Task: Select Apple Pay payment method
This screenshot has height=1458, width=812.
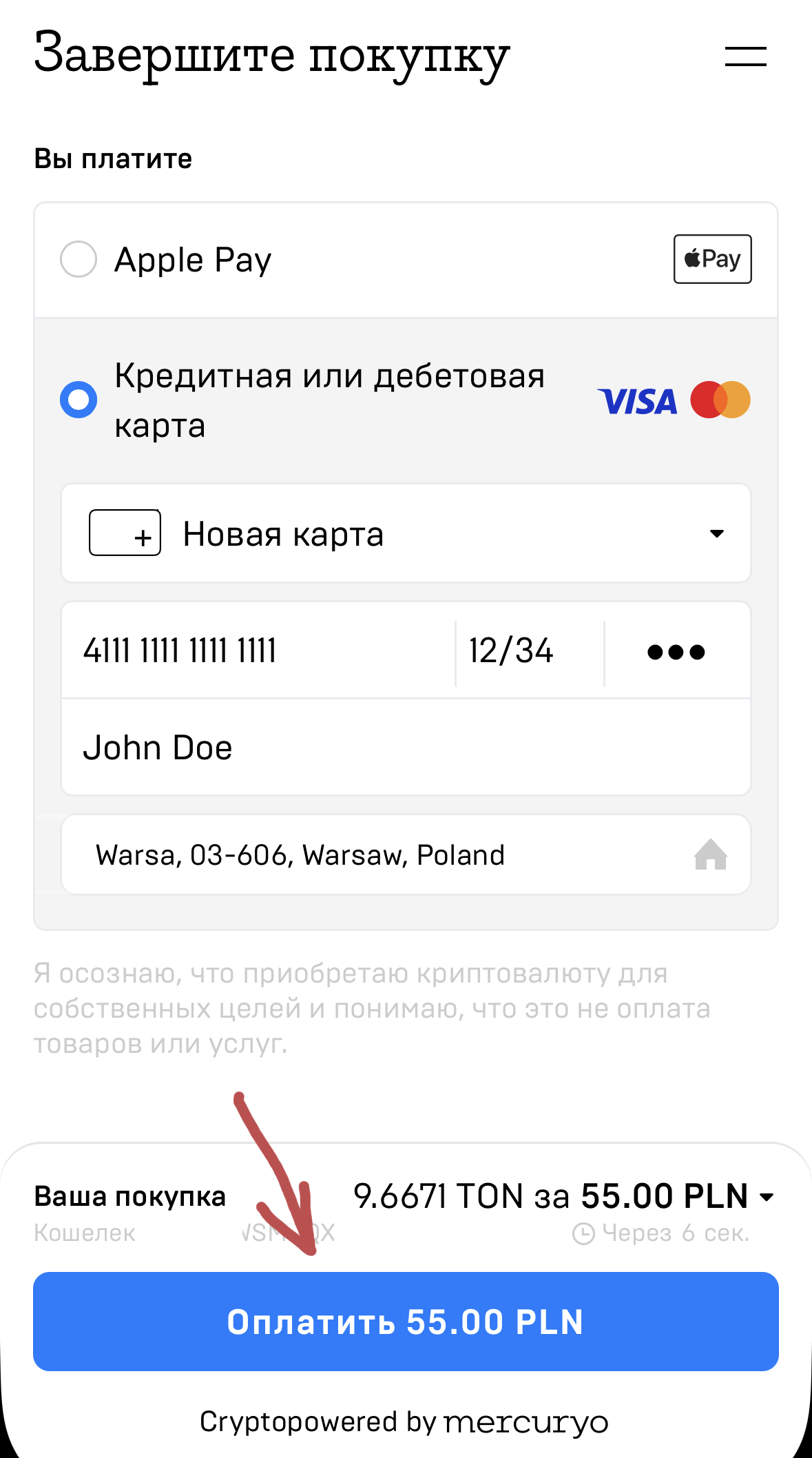Action: click(x=79, y=260)
